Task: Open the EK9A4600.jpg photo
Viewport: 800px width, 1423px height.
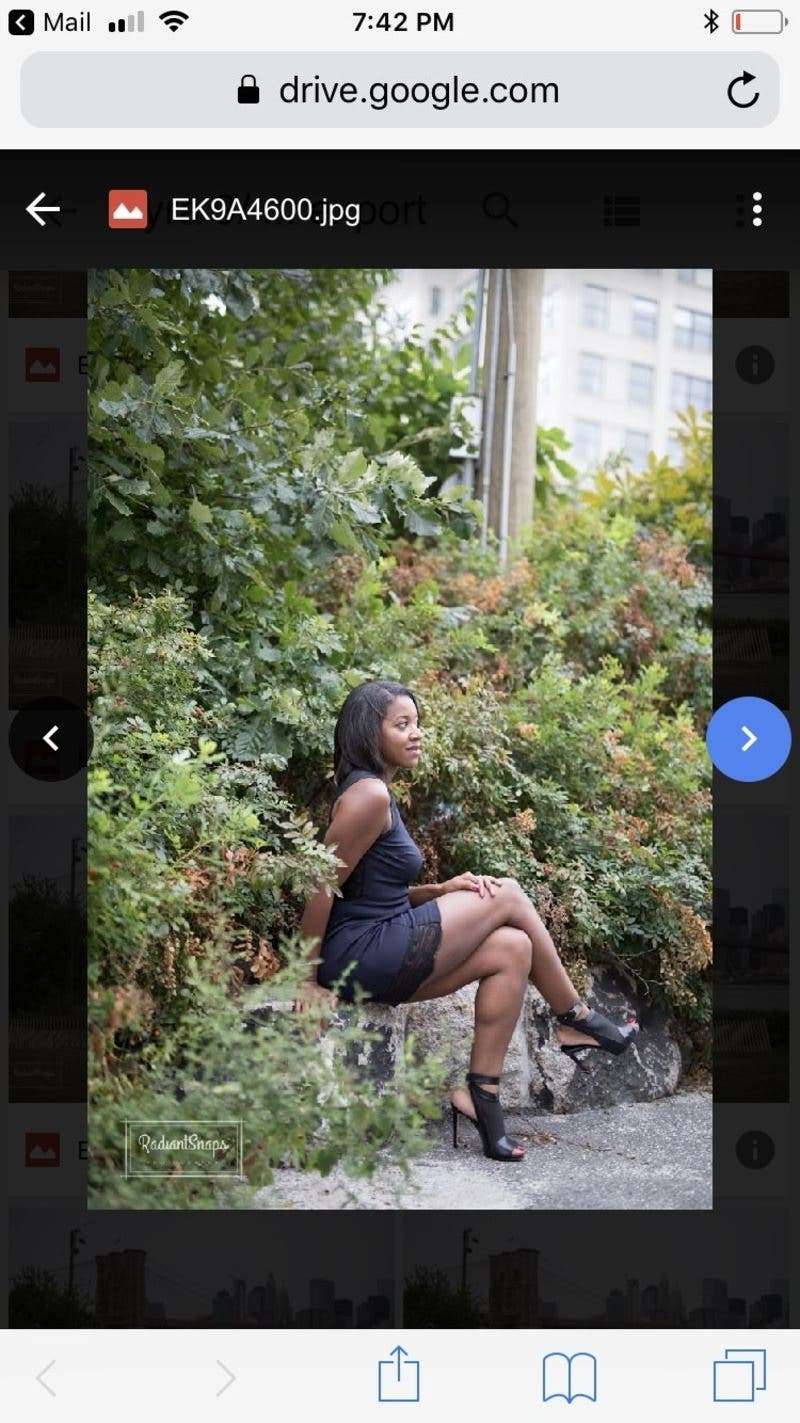Action: 400,739
